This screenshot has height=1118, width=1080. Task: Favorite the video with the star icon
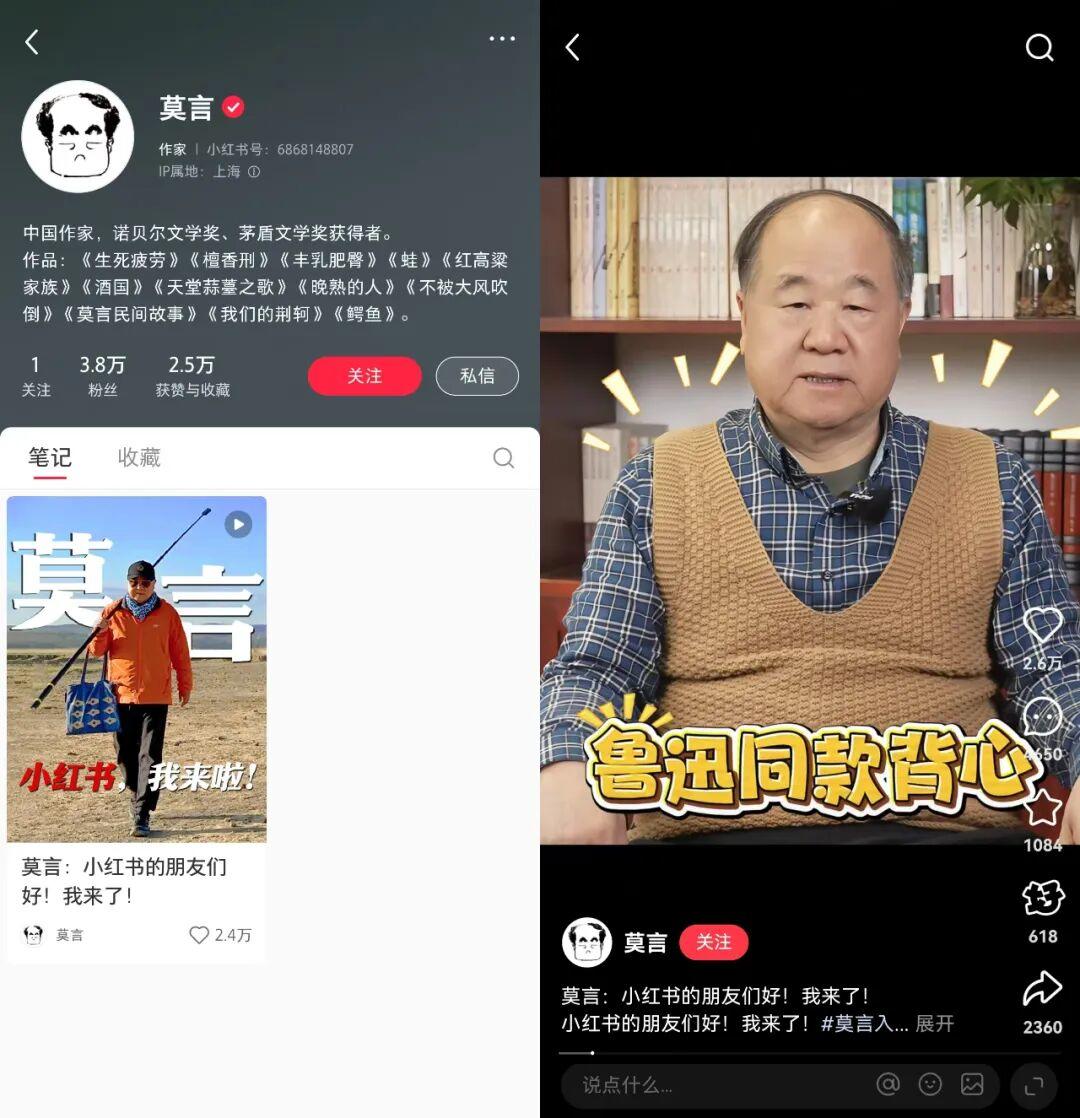click(1042, 808)
